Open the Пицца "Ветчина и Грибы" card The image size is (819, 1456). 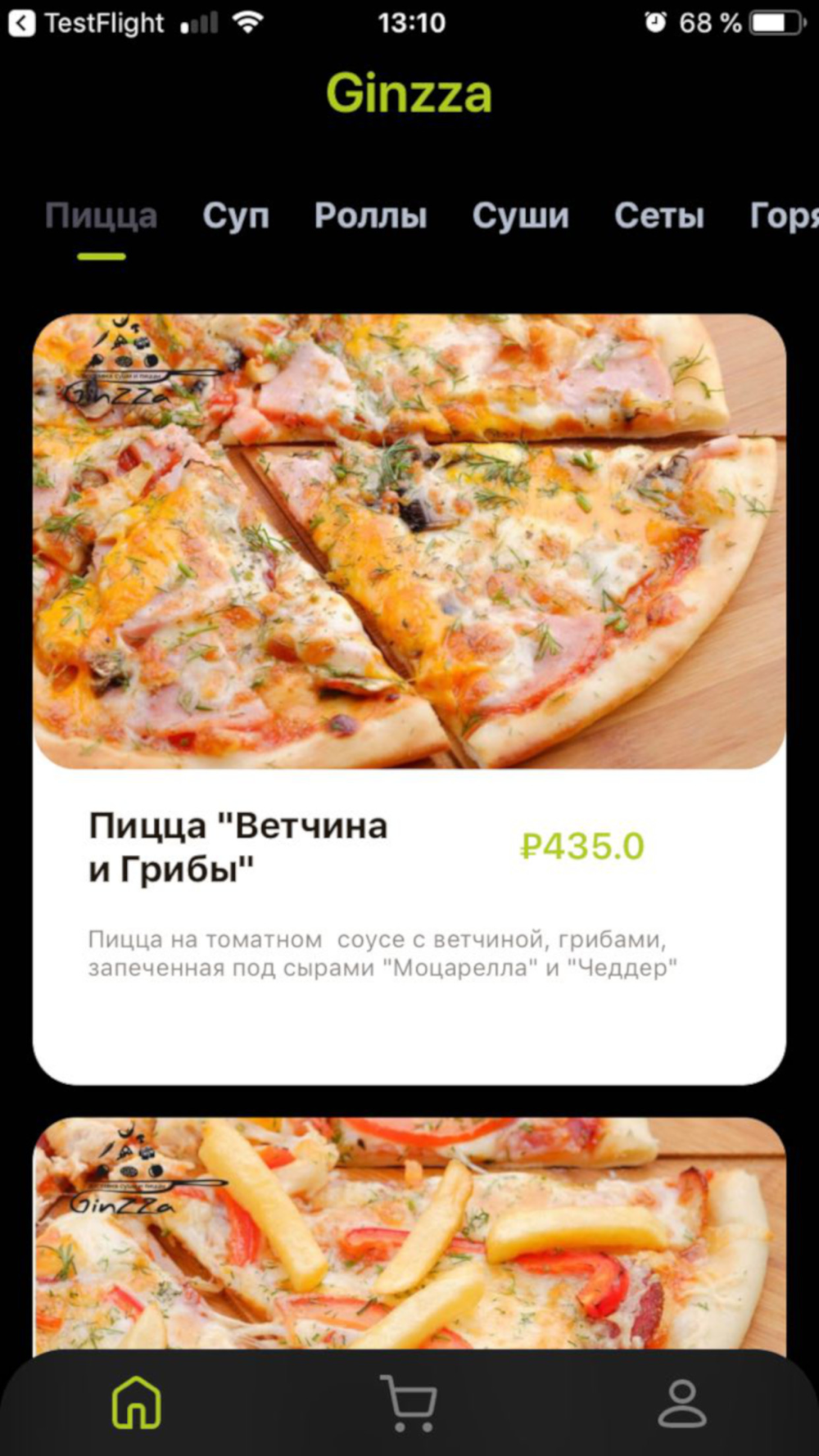[409, 699]
